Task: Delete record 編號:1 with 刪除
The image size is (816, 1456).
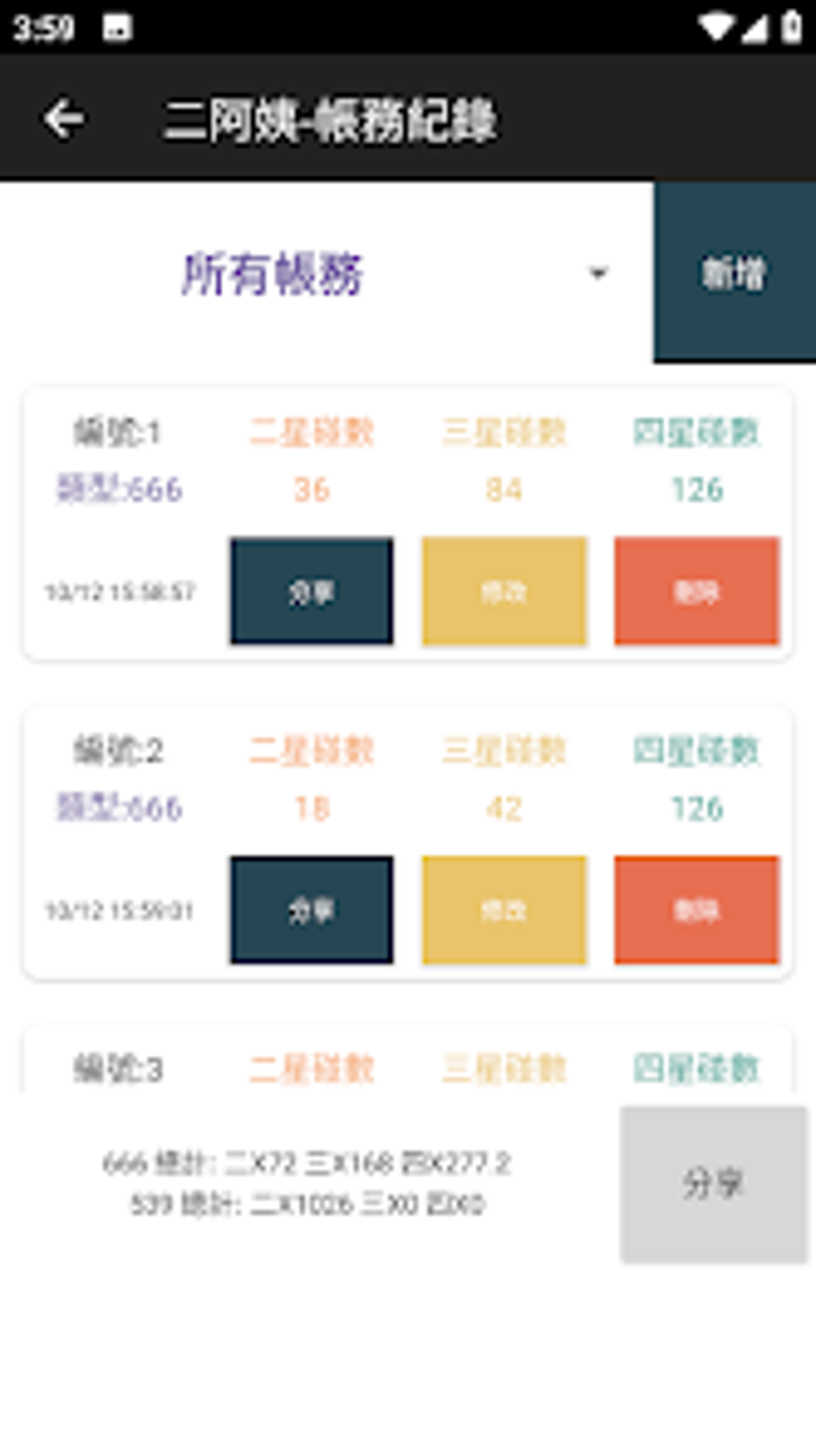Action: pos(696,592)
